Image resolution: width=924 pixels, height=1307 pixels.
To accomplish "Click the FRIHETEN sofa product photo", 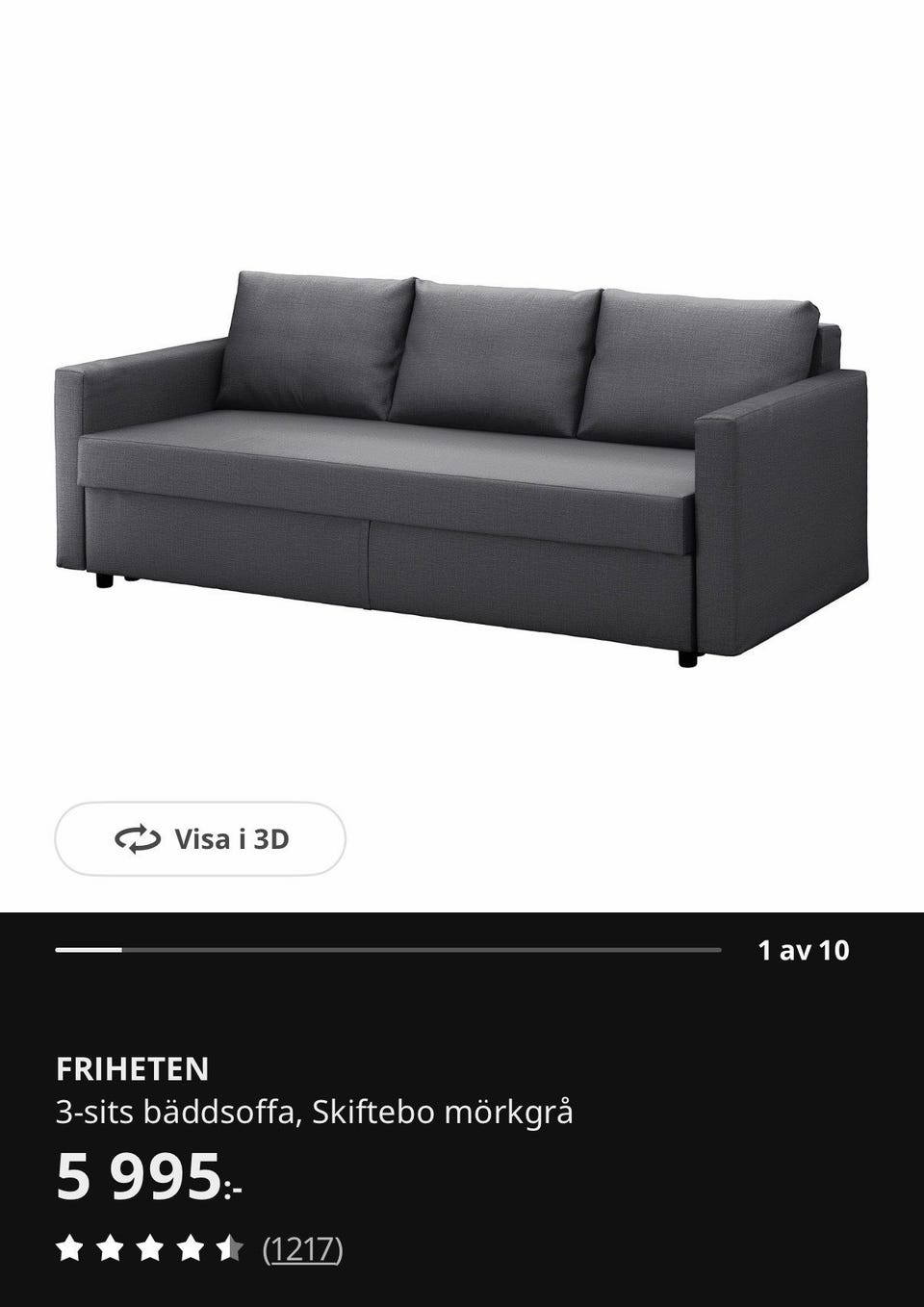I will click(462, 462).
